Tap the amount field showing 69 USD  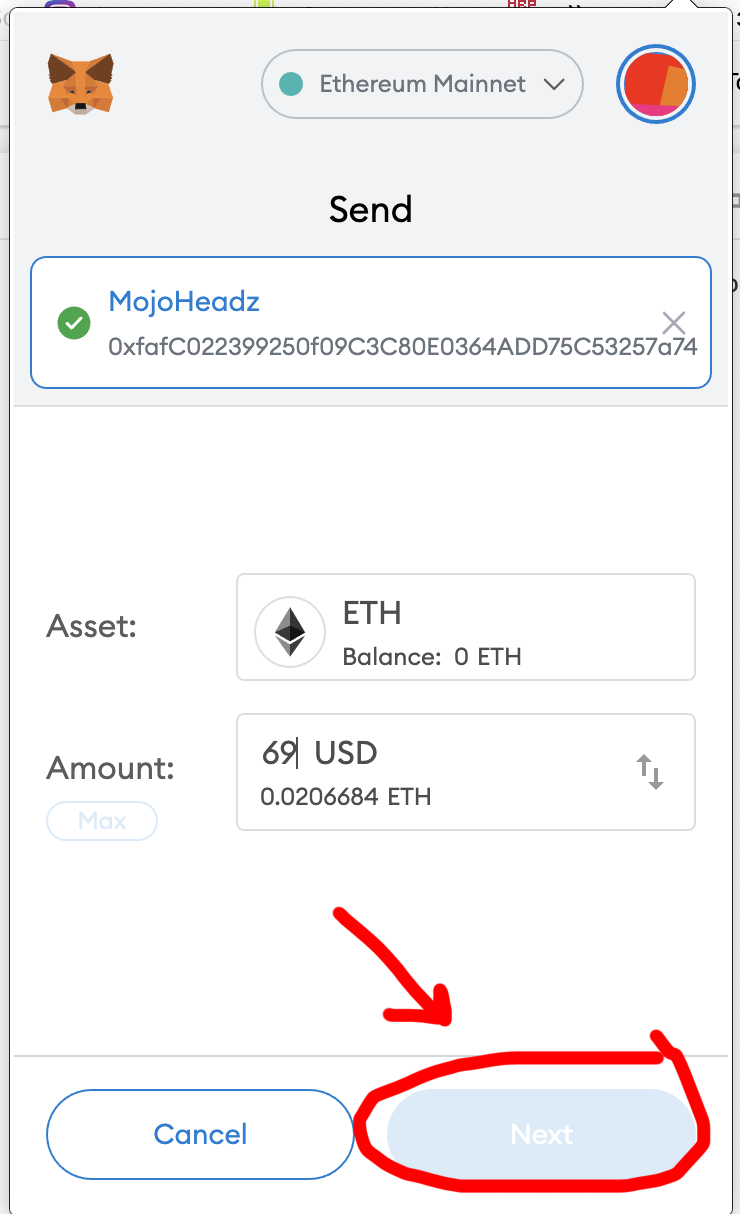466,771
